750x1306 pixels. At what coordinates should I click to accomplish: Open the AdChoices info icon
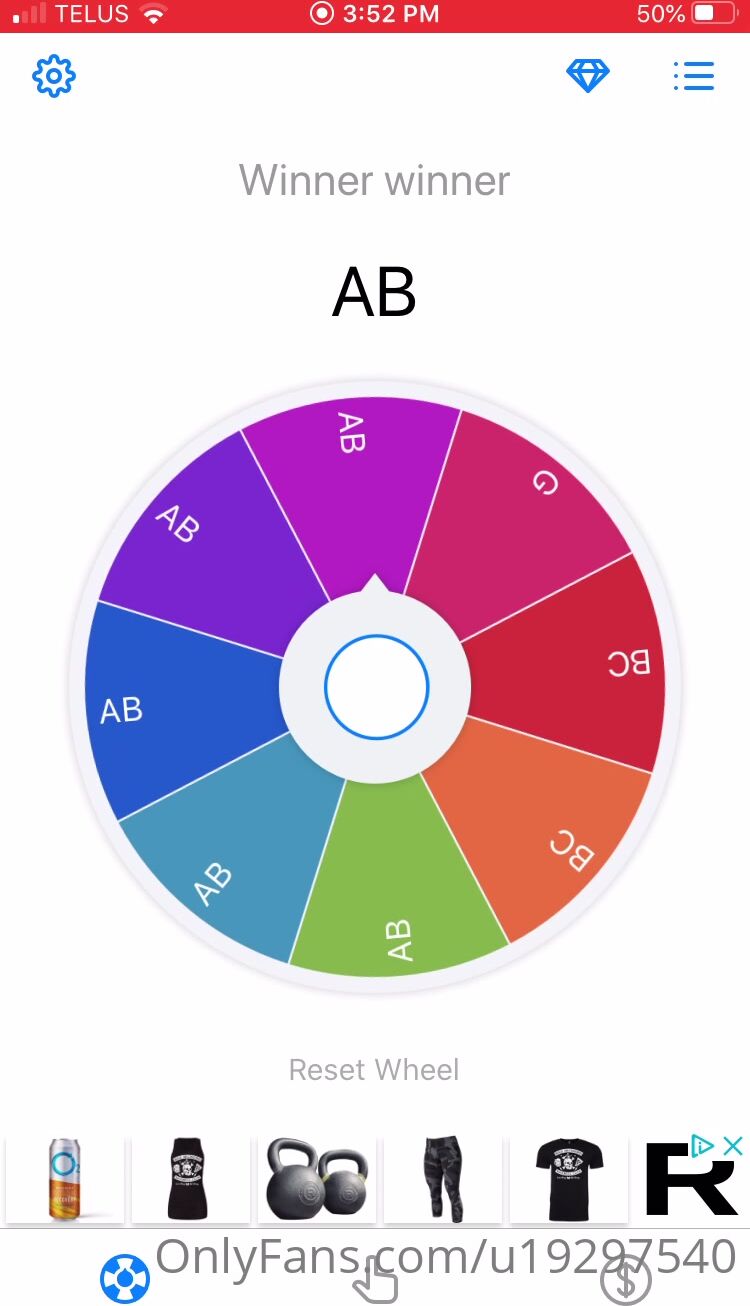pyautogui.click(x=703, y=1146)
